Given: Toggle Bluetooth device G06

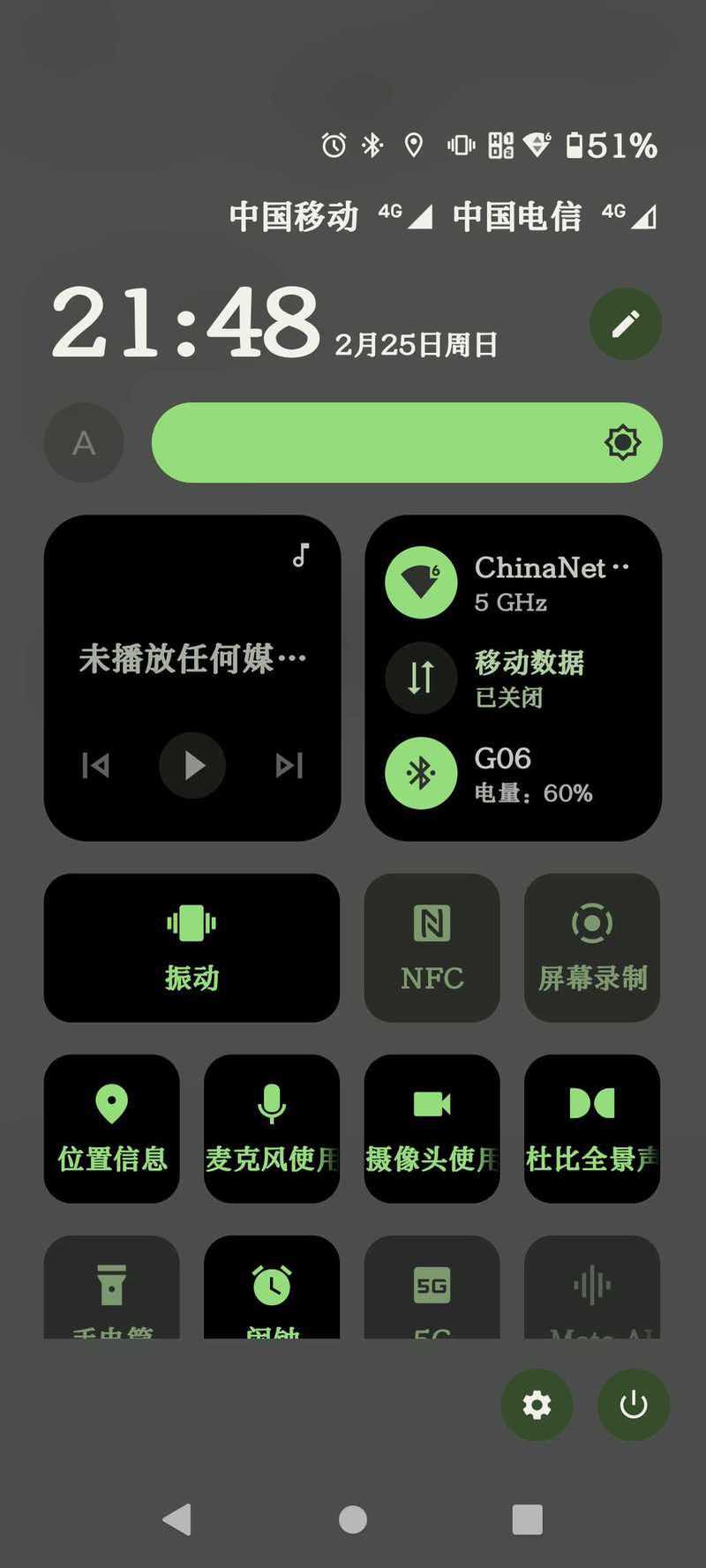Looking at the screenshot, I should tap(421, 774).
